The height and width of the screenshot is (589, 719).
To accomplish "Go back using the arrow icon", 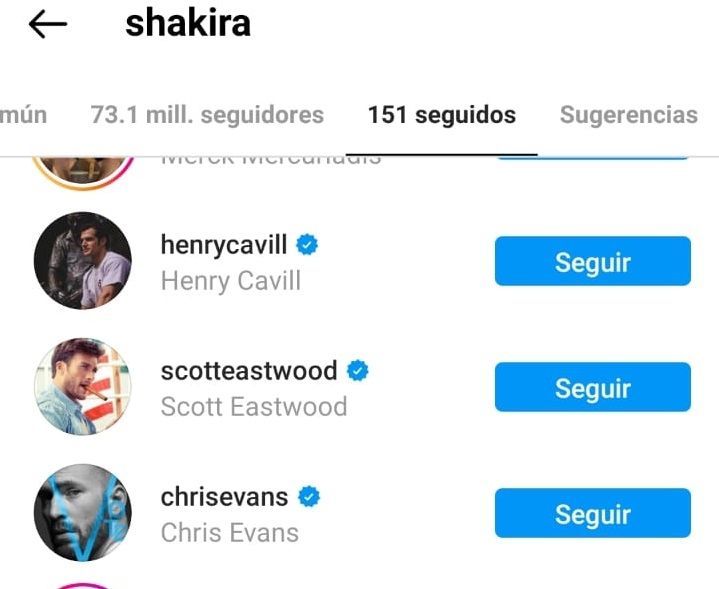I will 47,26.
